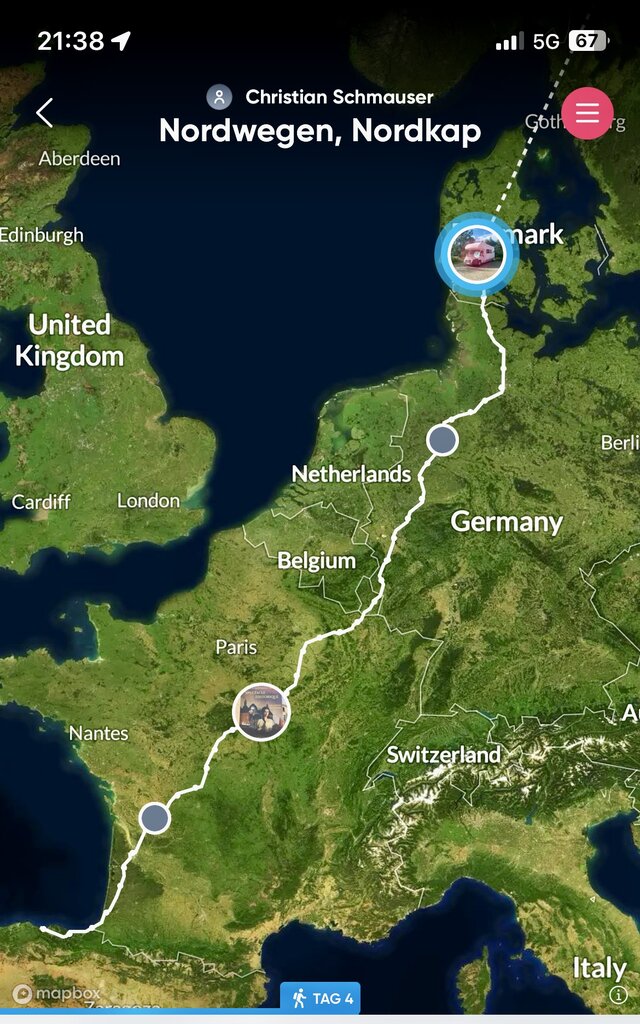Image resolution: width=640 pixels, height=1024 pixels.
Task: Open the red hamburger menu button
Action: [x=587, y=113]
